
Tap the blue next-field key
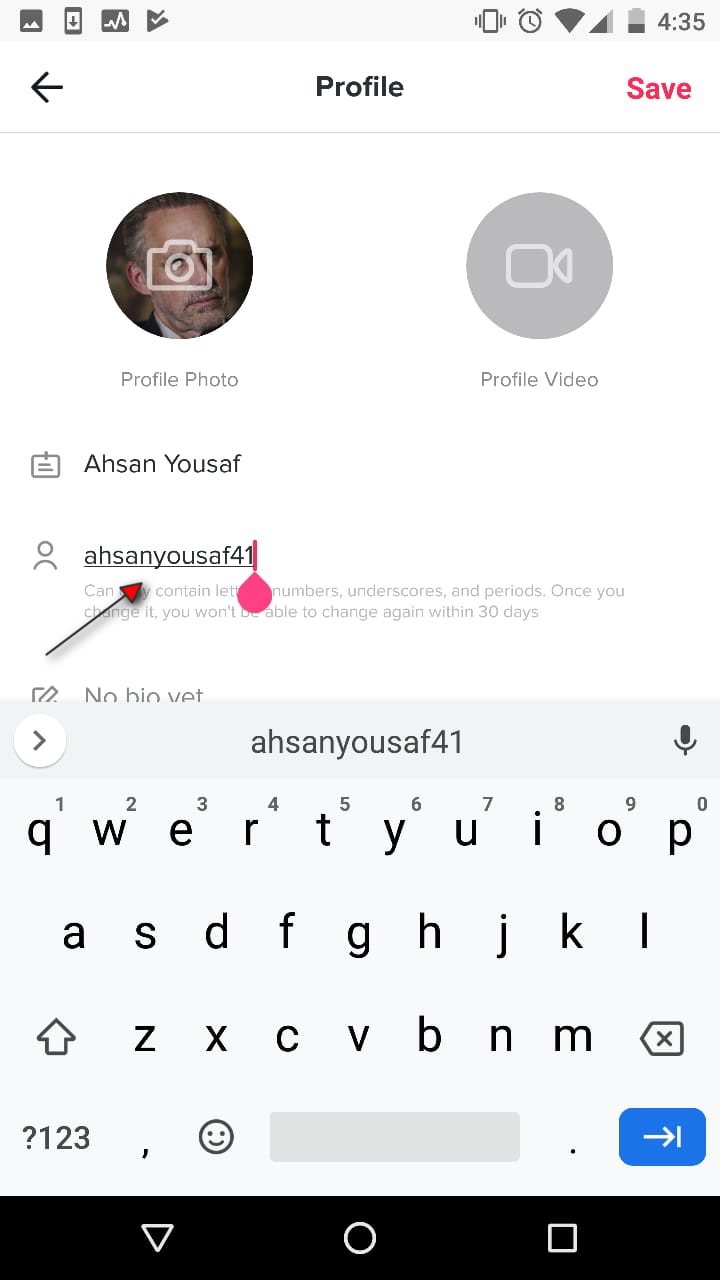[662, 1137]
